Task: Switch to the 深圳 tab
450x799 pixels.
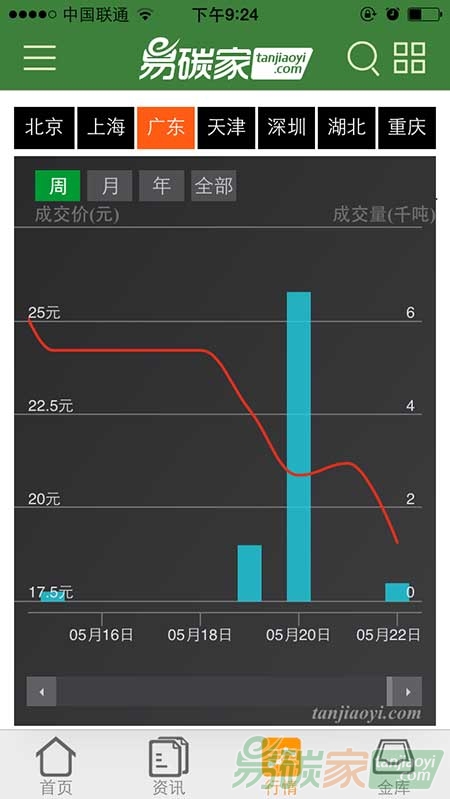Action: 286,127
